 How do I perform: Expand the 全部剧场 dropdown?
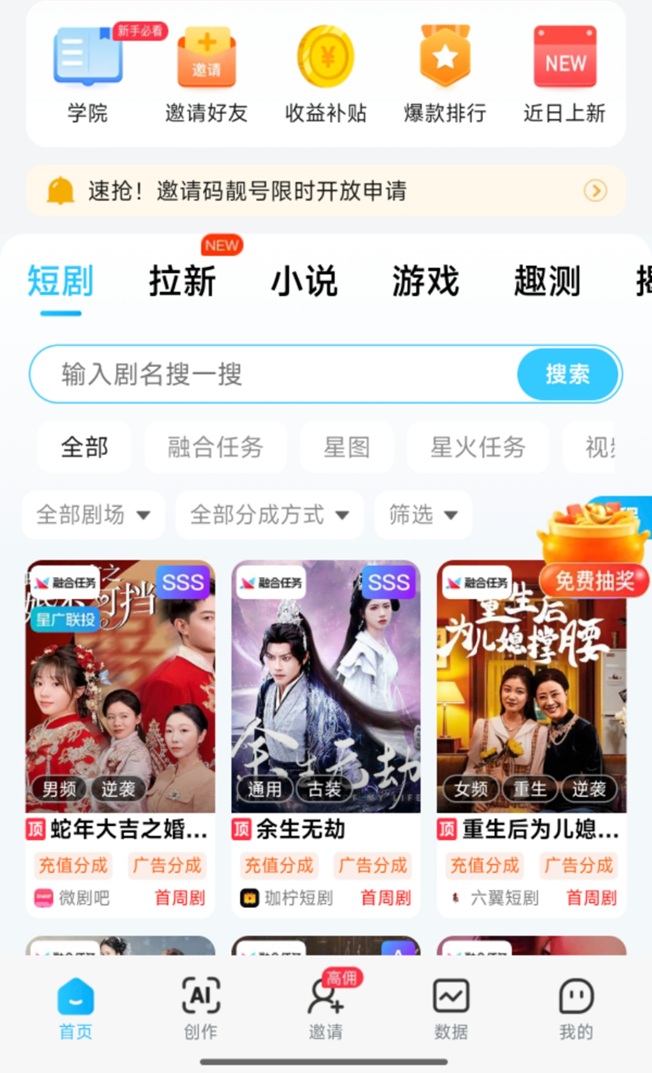(x=93, y=515)
